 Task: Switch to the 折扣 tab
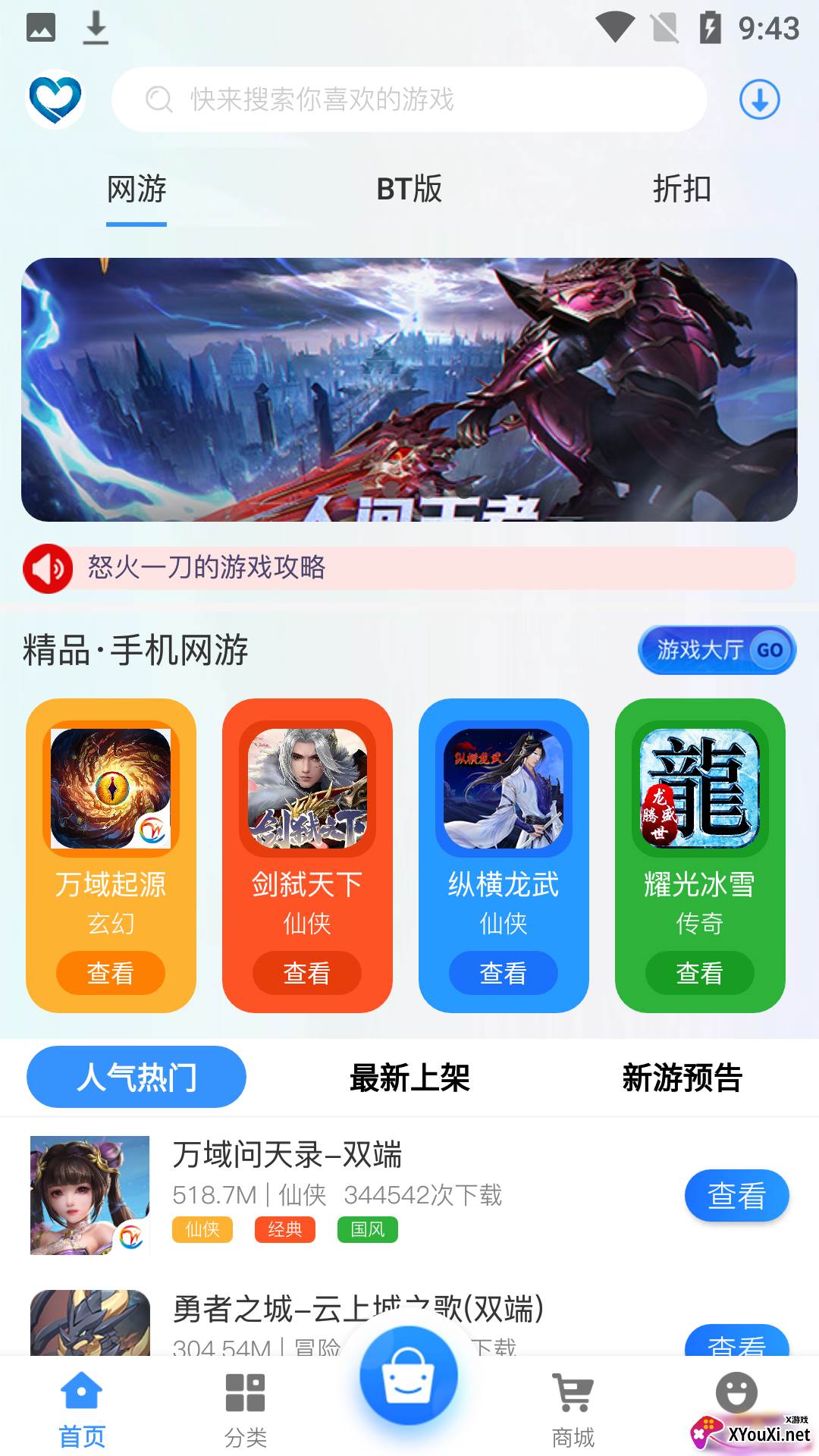[x=682, y=189]
